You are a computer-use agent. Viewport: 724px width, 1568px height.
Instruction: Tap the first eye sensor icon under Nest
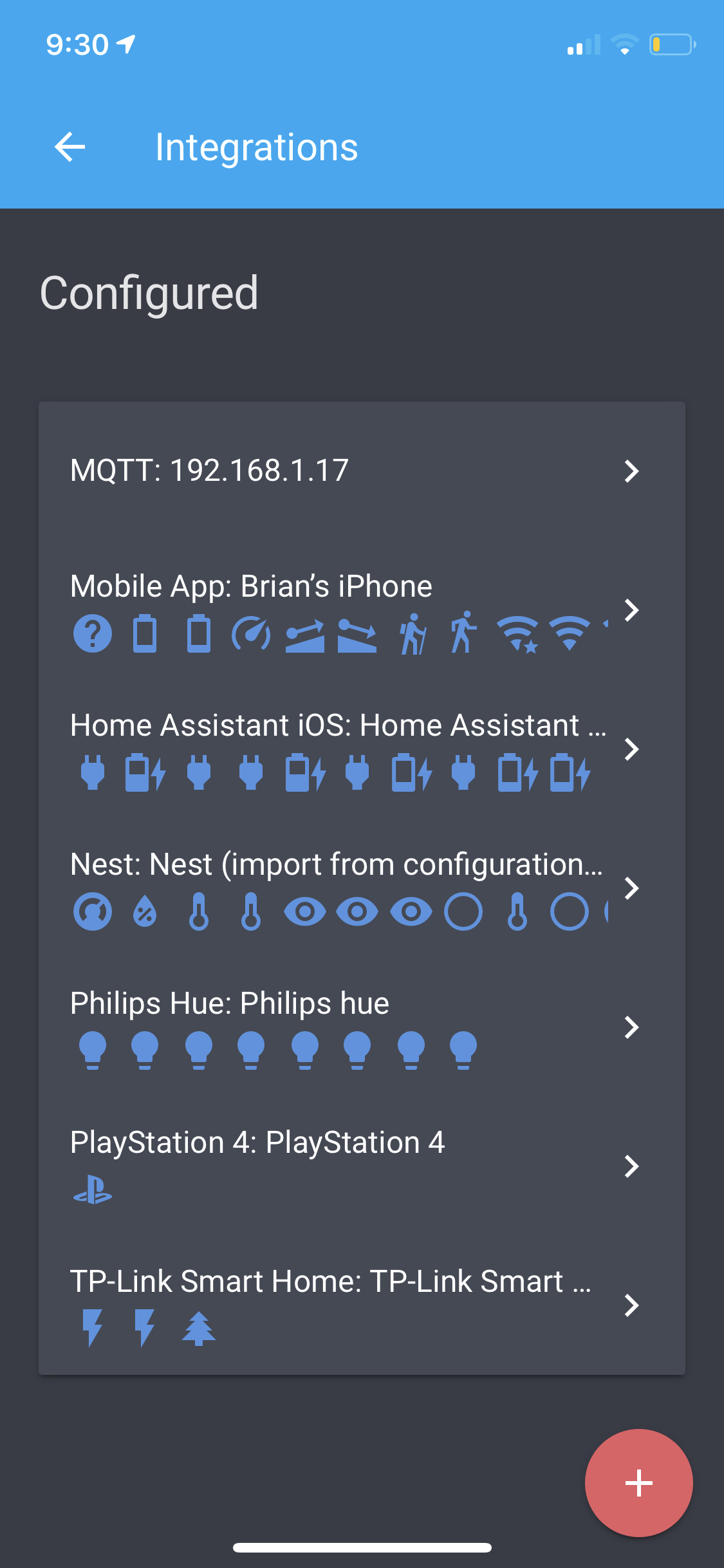click(x=305, y=911)
